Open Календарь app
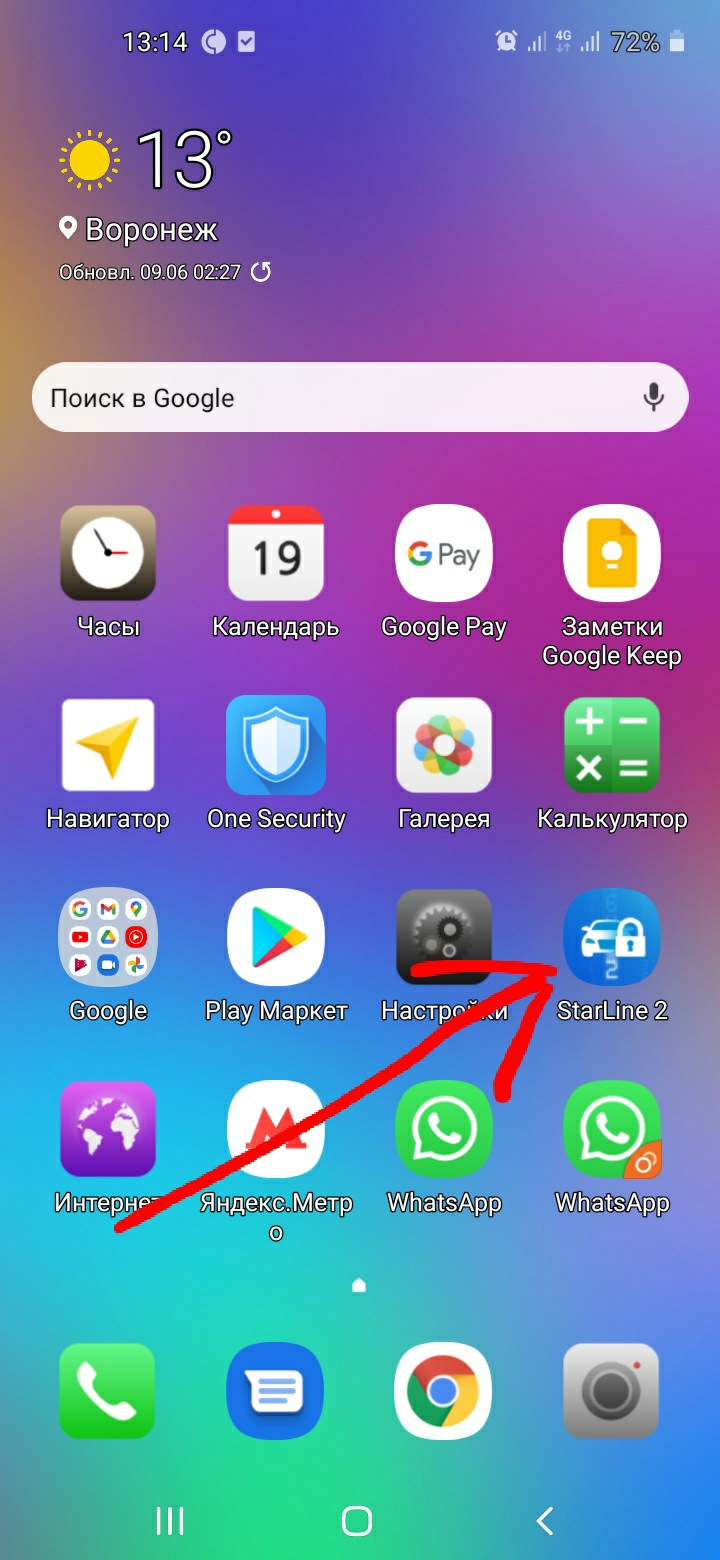Screen dimensions: 720x1560 coord(276,553)
